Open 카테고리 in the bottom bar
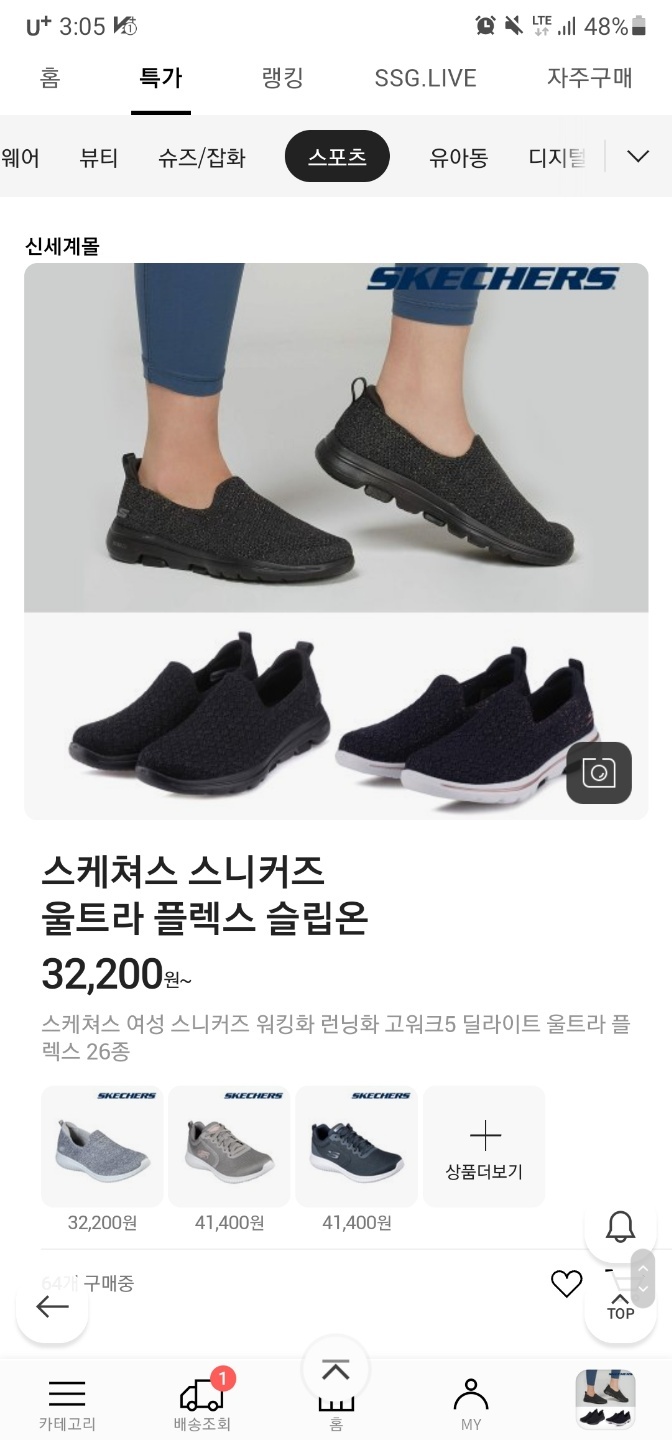 click(67, 1405)
